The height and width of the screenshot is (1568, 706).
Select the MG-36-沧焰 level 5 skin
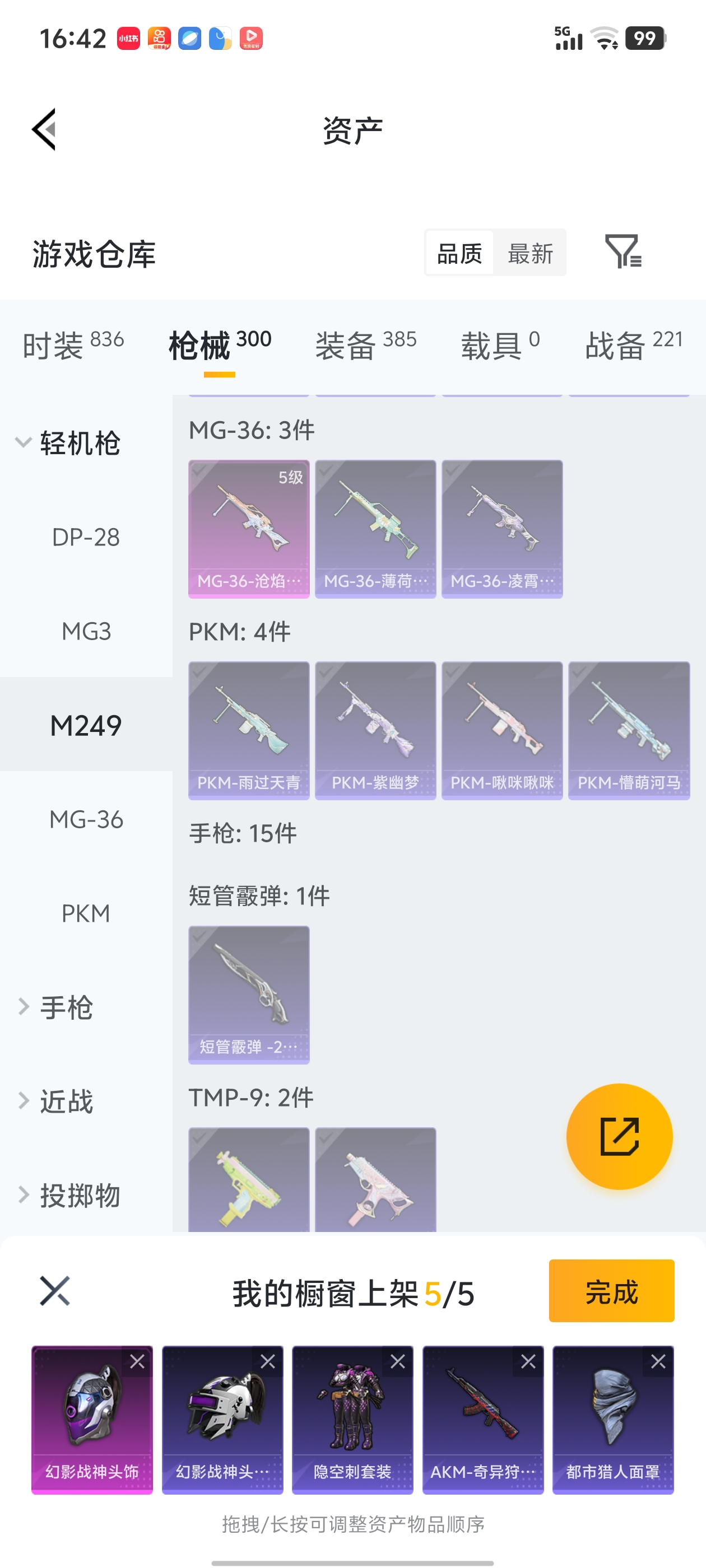[x=249, y=528]
